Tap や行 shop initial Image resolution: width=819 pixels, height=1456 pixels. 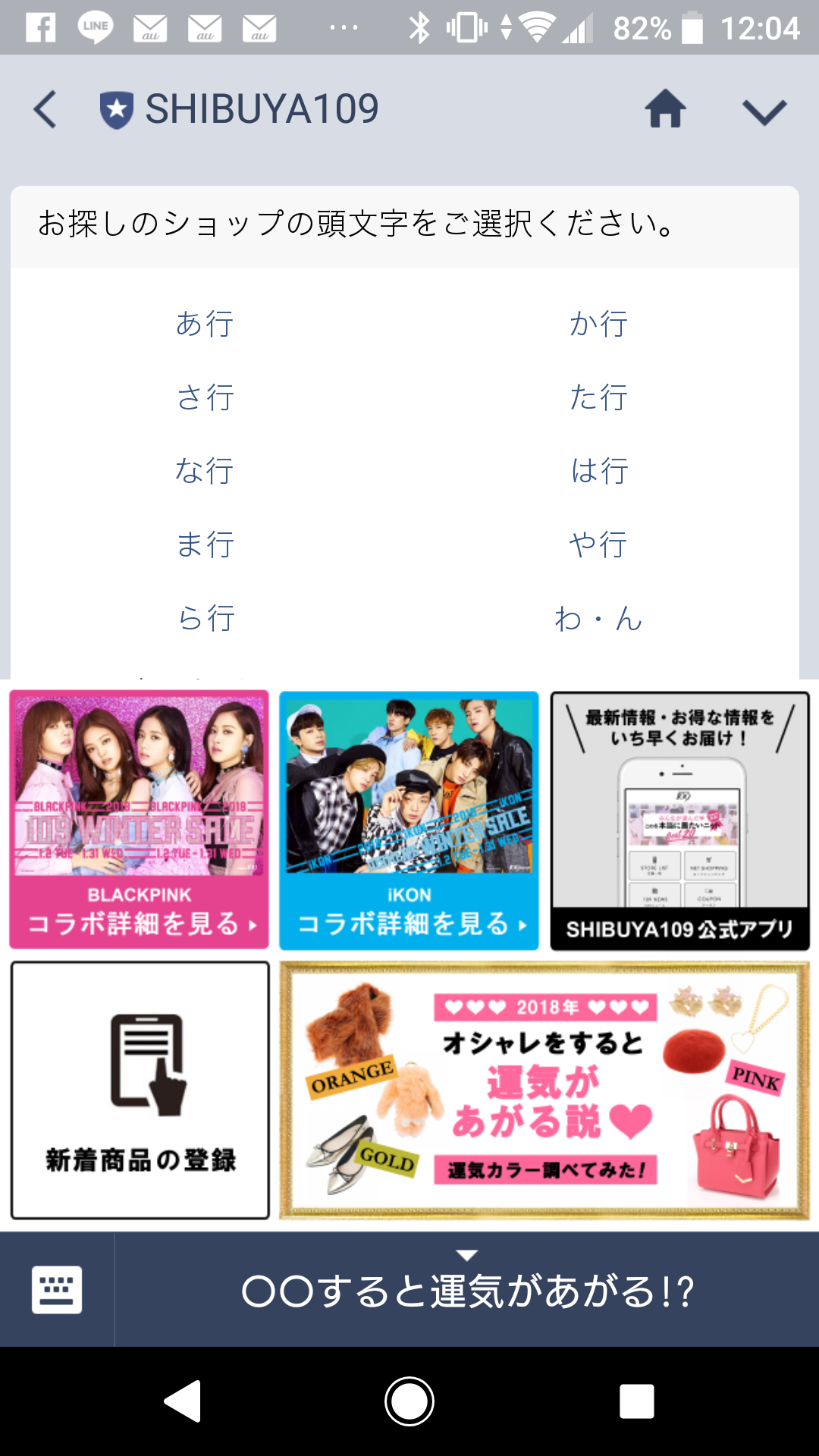[x=598, y=544]
